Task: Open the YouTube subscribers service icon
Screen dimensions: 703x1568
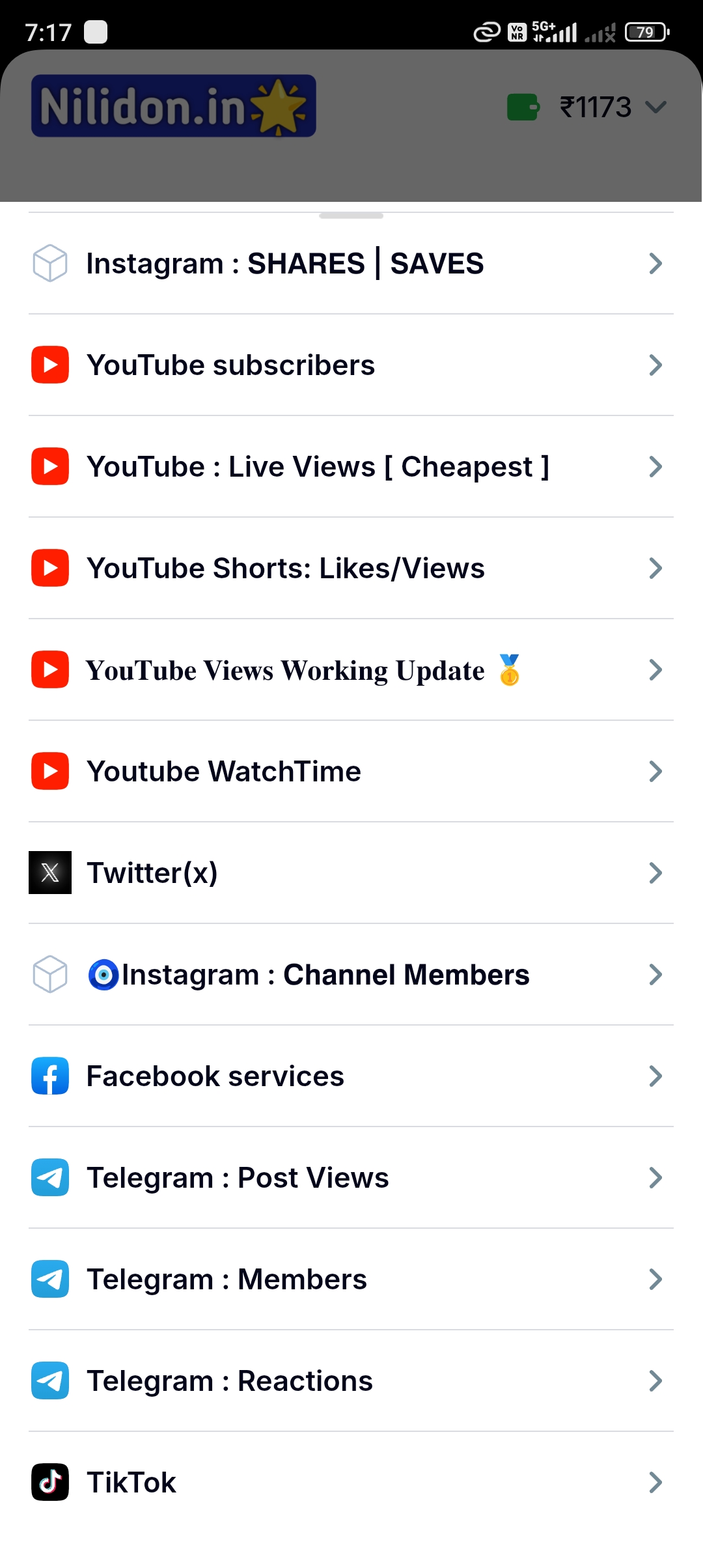Action: 49,365
